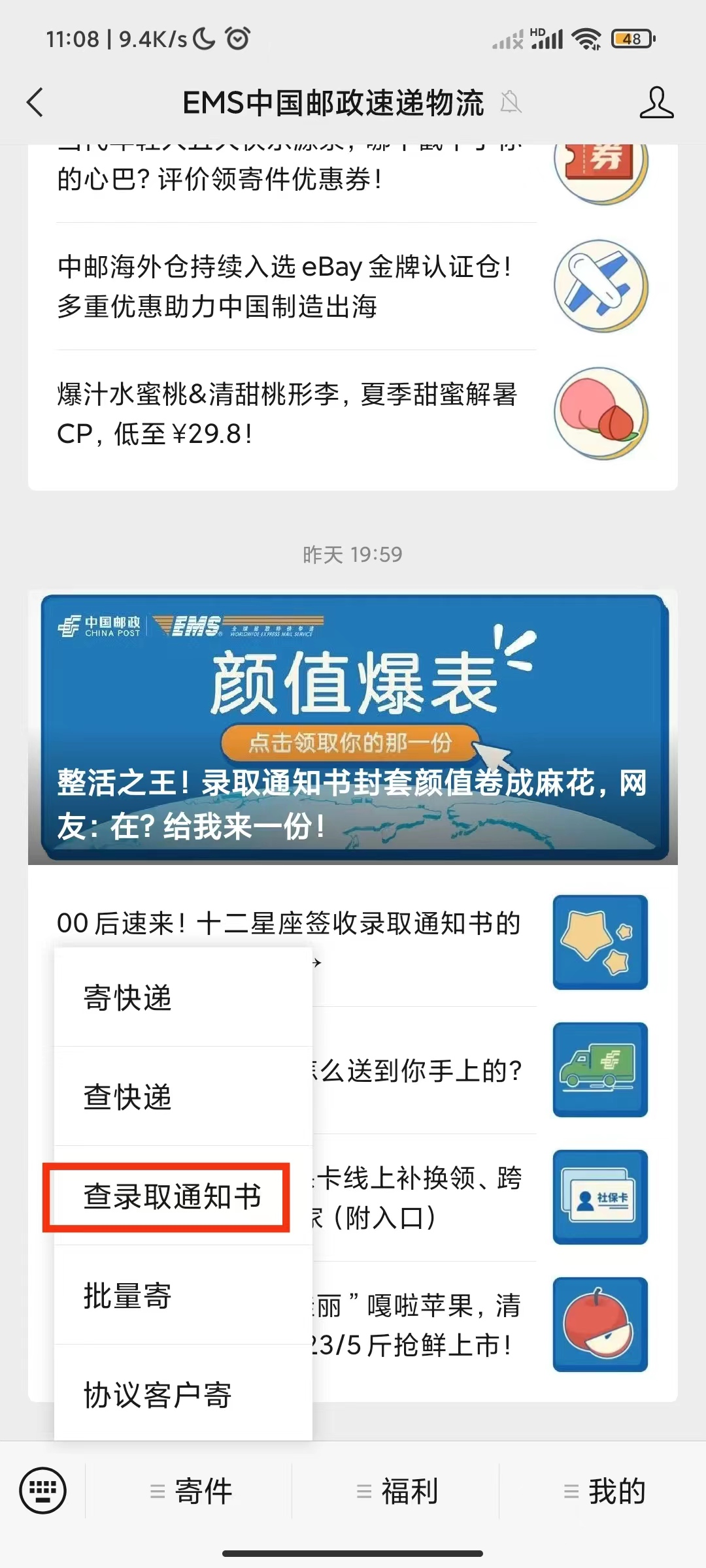Choose 查录取通知书 in the menu
Screen dimensions: 706x1568
(x=173, y=1197)
